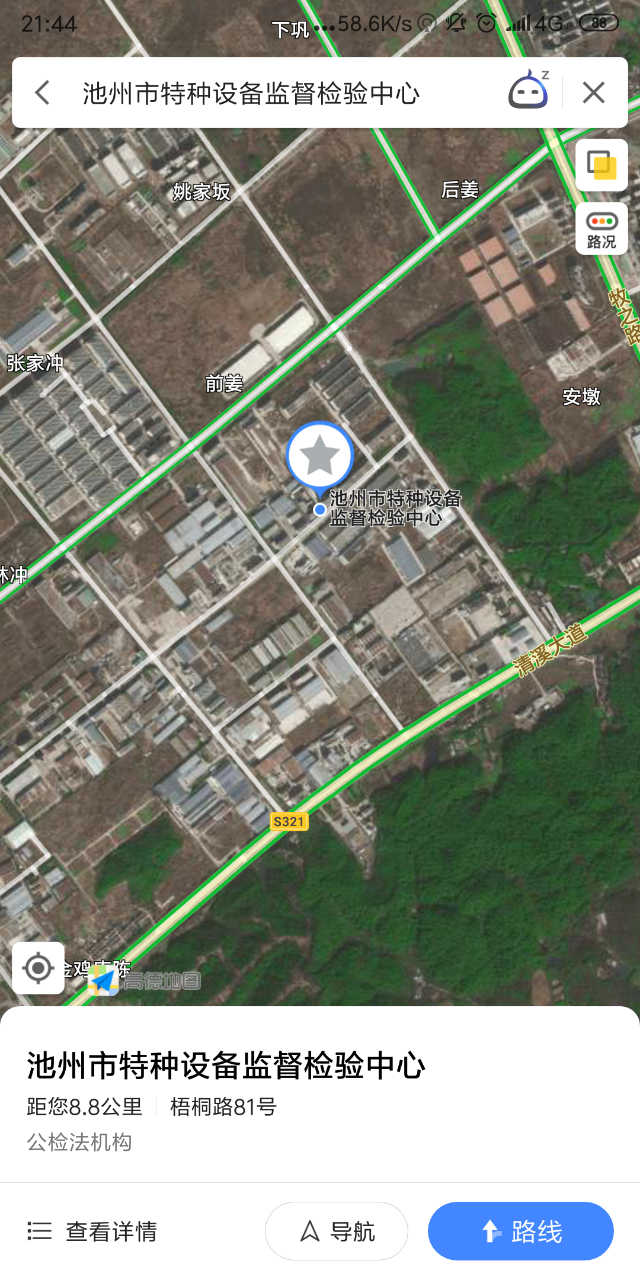640x1280 pixels.
Task: Go back using the search bar arrow
Action: pos(42,93)
